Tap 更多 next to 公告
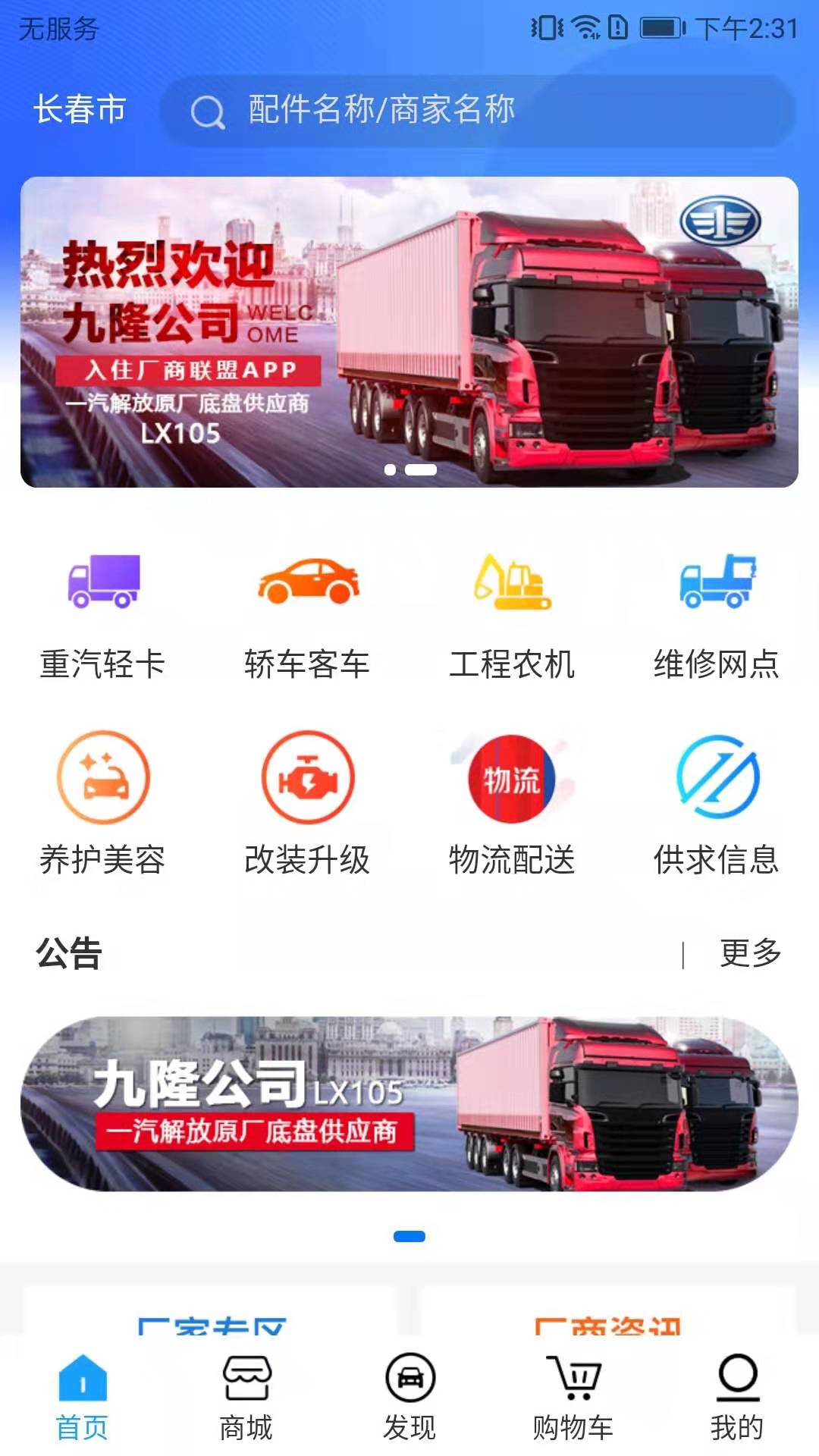This screenshot has height=1456, width=819. [751, 953]
